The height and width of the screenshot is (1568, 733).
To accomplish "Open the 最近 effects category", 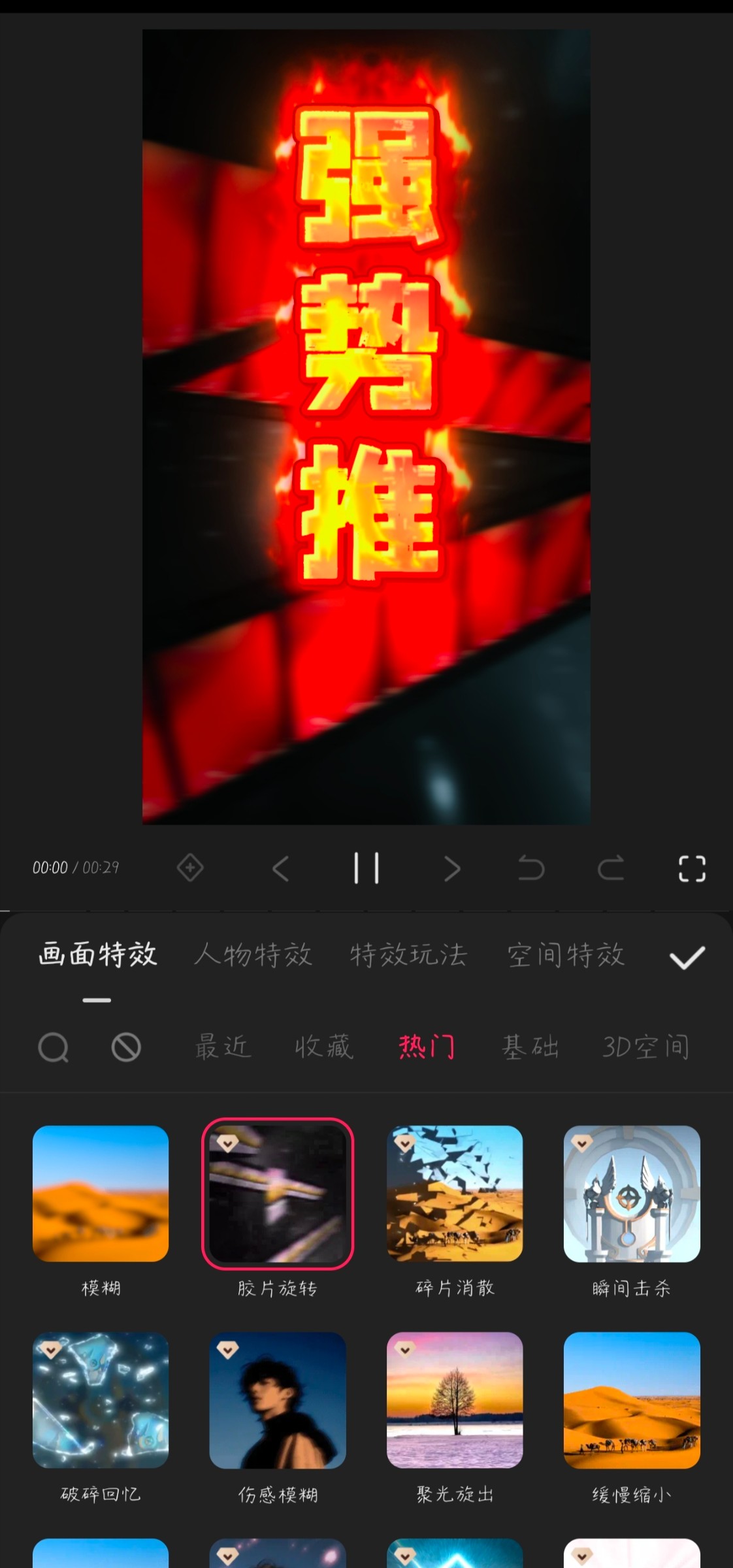I will (222, 1047).
